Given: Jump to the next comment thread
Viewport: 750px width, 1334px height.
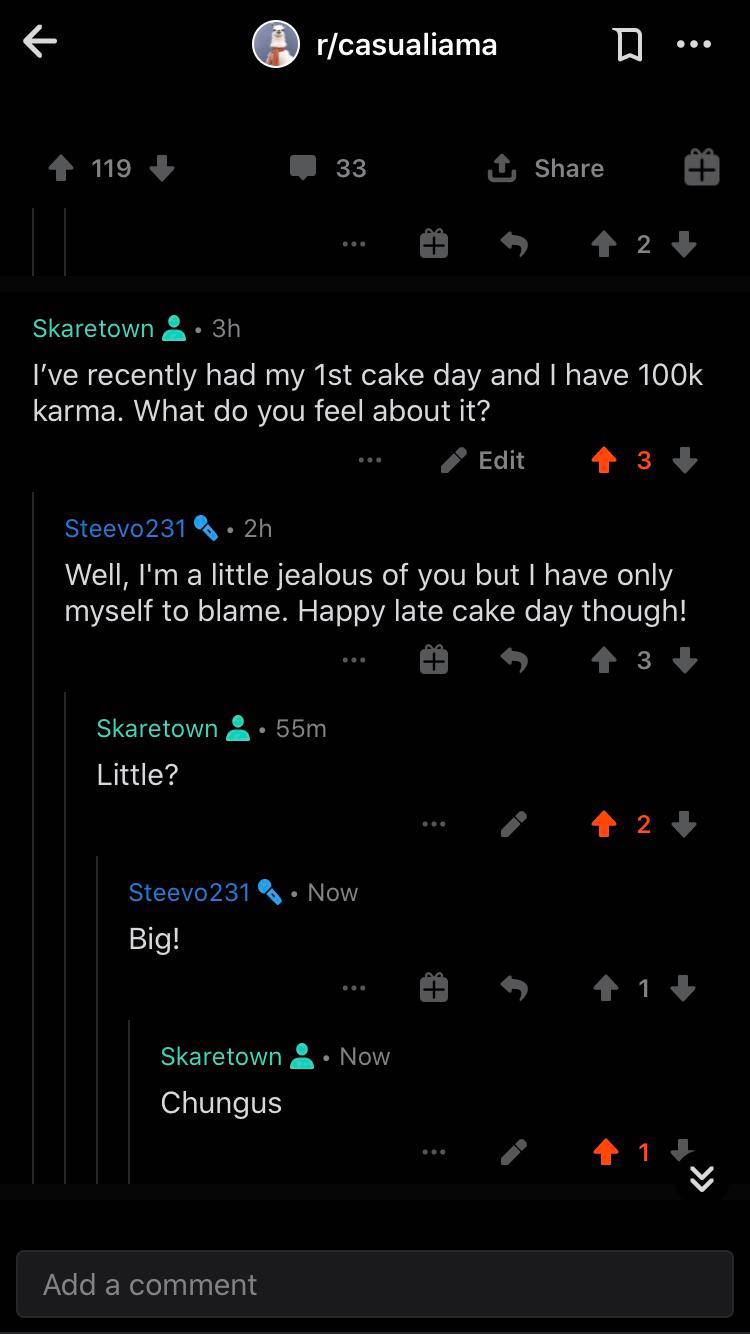Looking at the screenshot, I should (702, 1179).
